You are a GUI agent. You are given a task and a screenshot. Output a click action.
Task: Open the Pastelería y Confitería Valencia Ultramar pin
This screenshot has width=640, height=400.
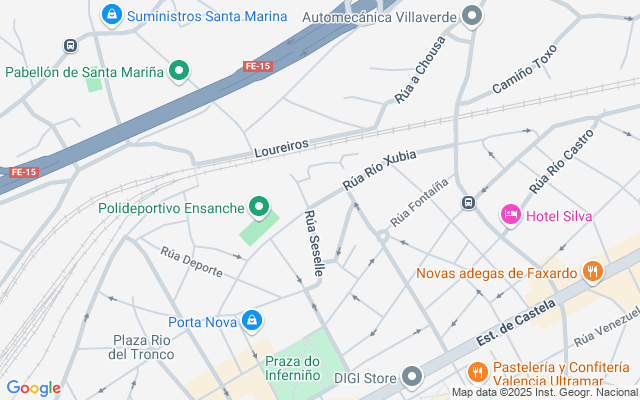tap(477, 372)
